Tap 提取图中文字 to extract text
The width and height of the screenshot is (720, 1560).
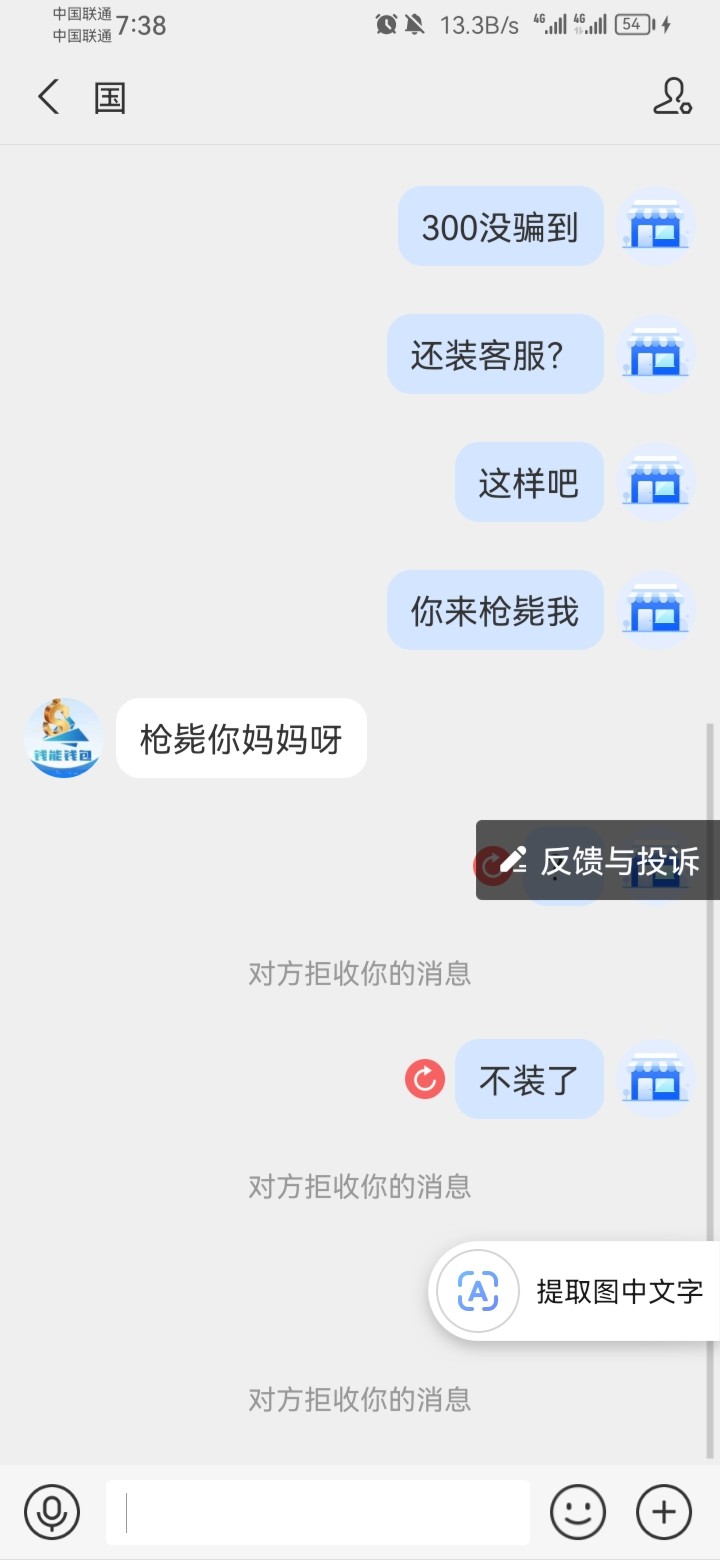[x=578, y=1291]
